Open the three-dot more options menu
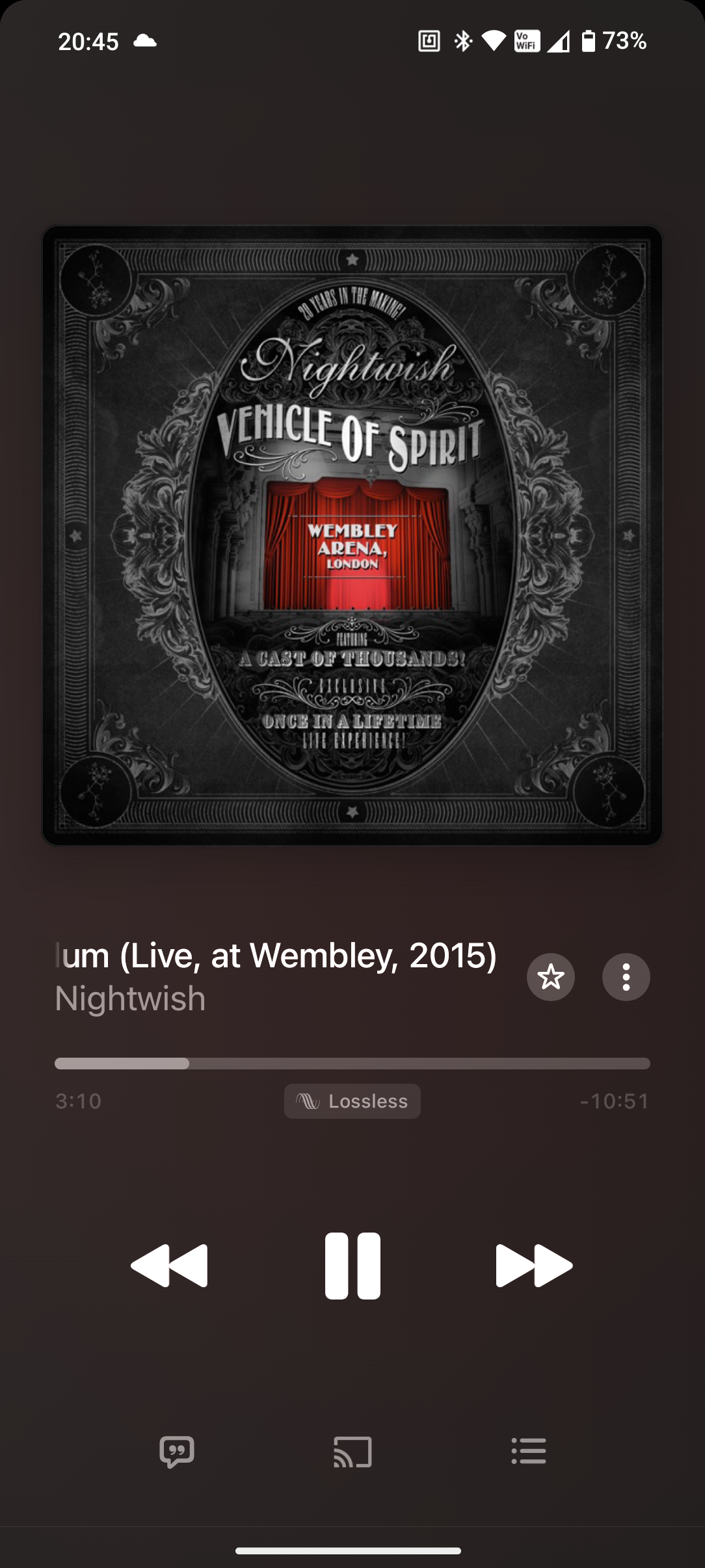 tap(626, 976)
